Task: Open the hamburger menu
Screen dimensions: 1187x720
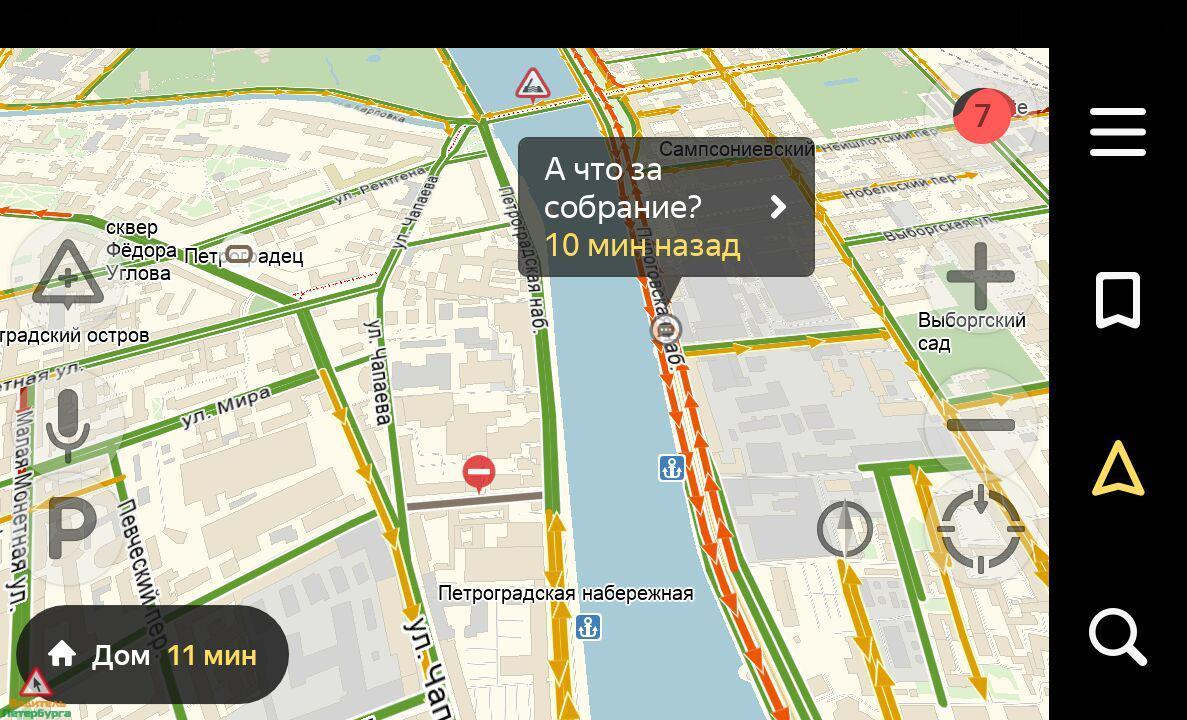Action: click(x=1117, y=132)
